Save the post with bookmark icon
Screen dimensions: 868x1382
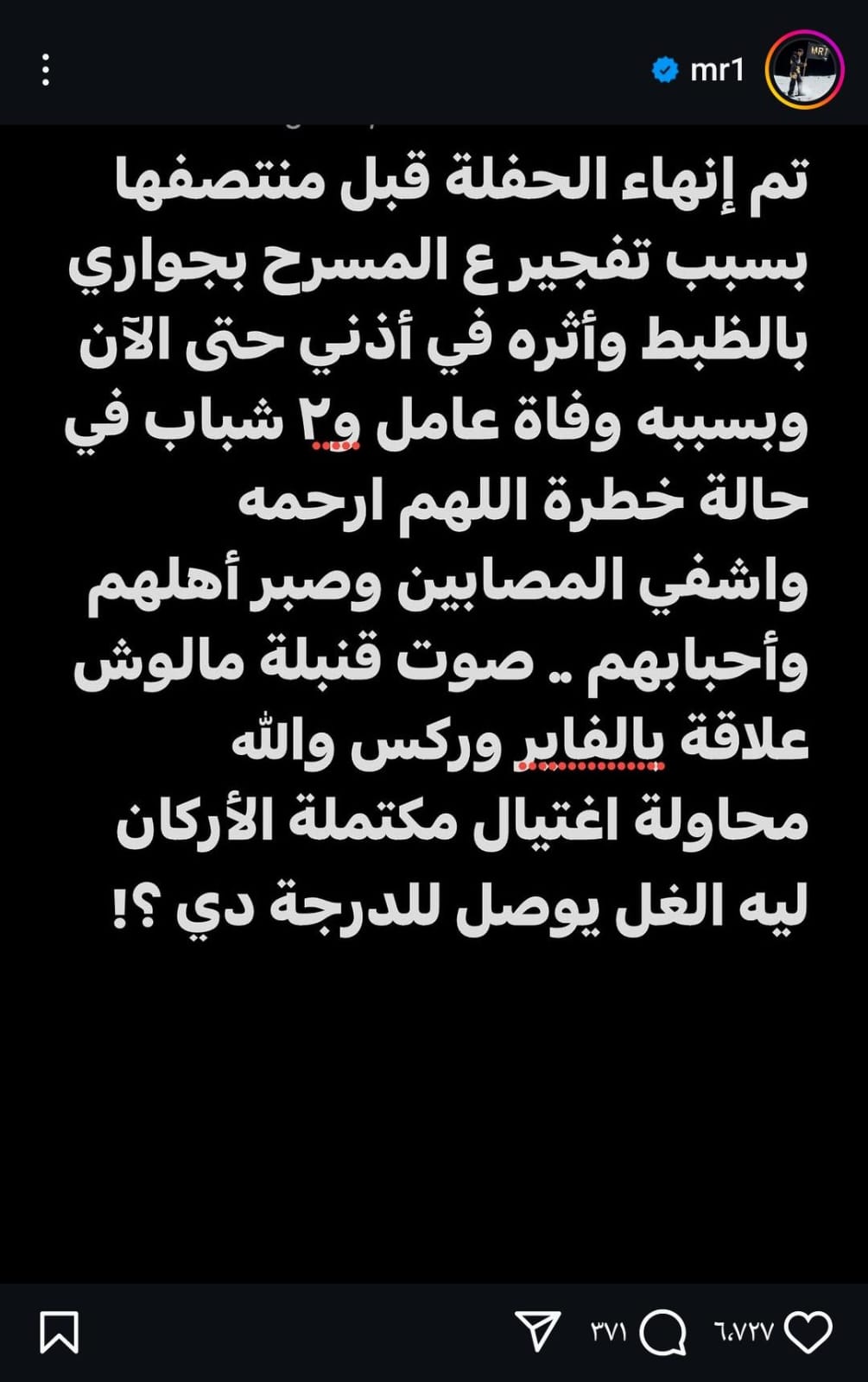[x=60, y=1331]
